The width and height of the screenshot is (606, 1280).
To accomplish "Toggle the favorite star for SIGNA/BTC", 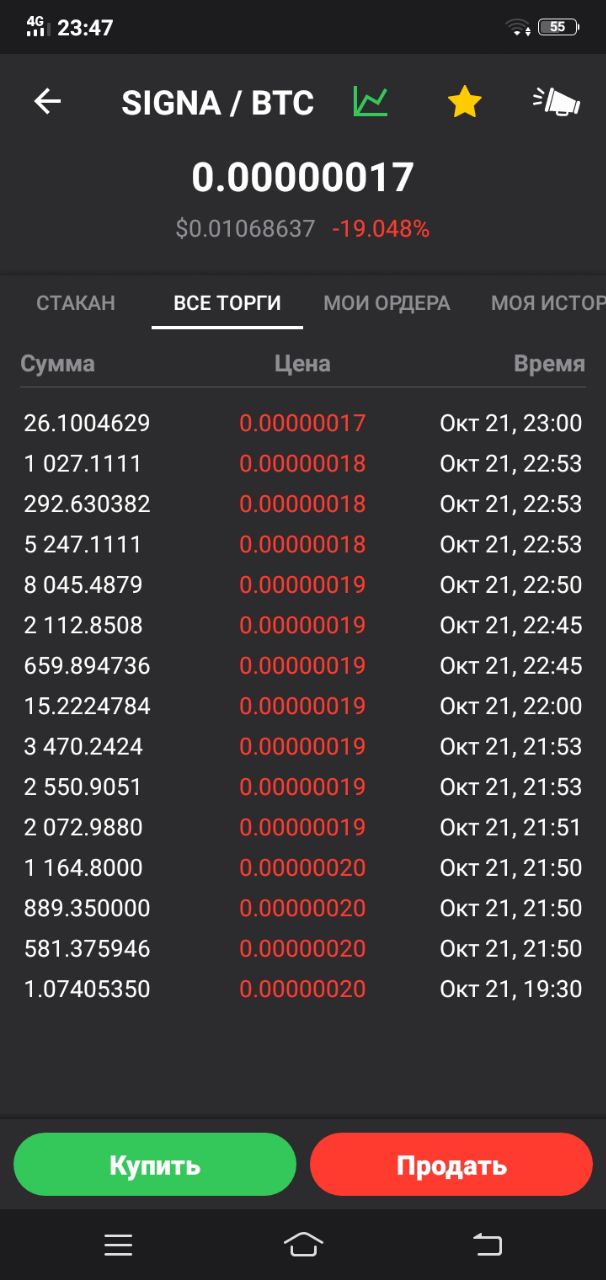I will tap(464, 101).
